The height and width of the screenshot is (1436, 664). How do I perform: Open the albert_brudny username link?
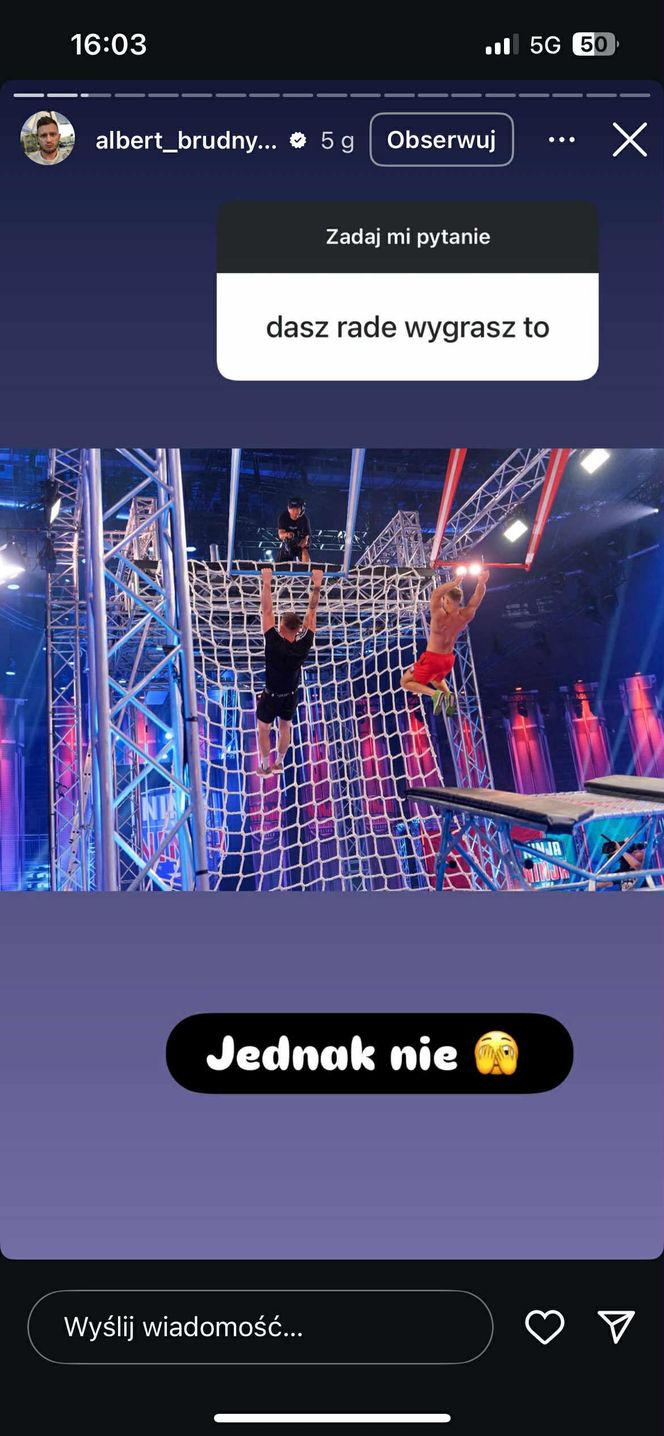(x=185, y=141)
